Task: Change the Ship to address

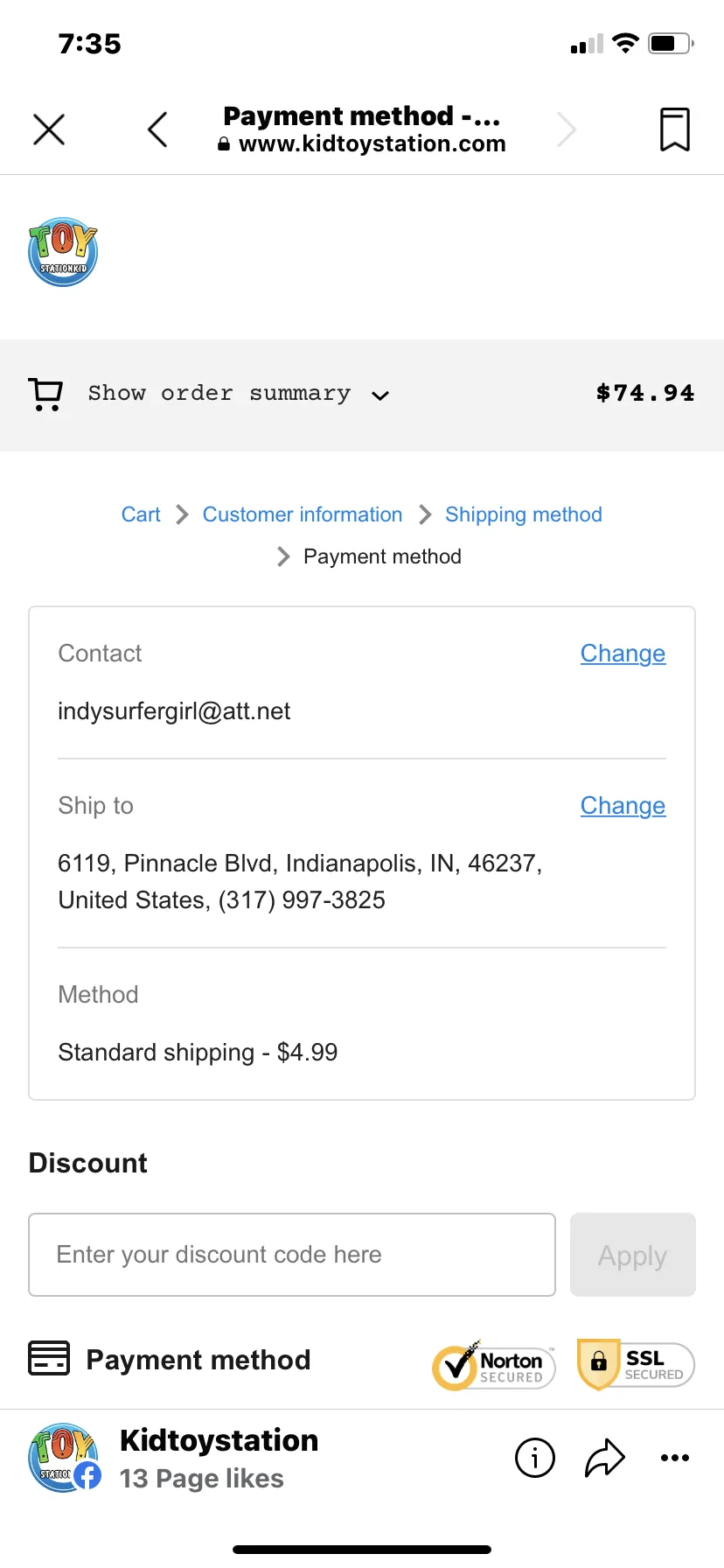Action: [623, 806]
